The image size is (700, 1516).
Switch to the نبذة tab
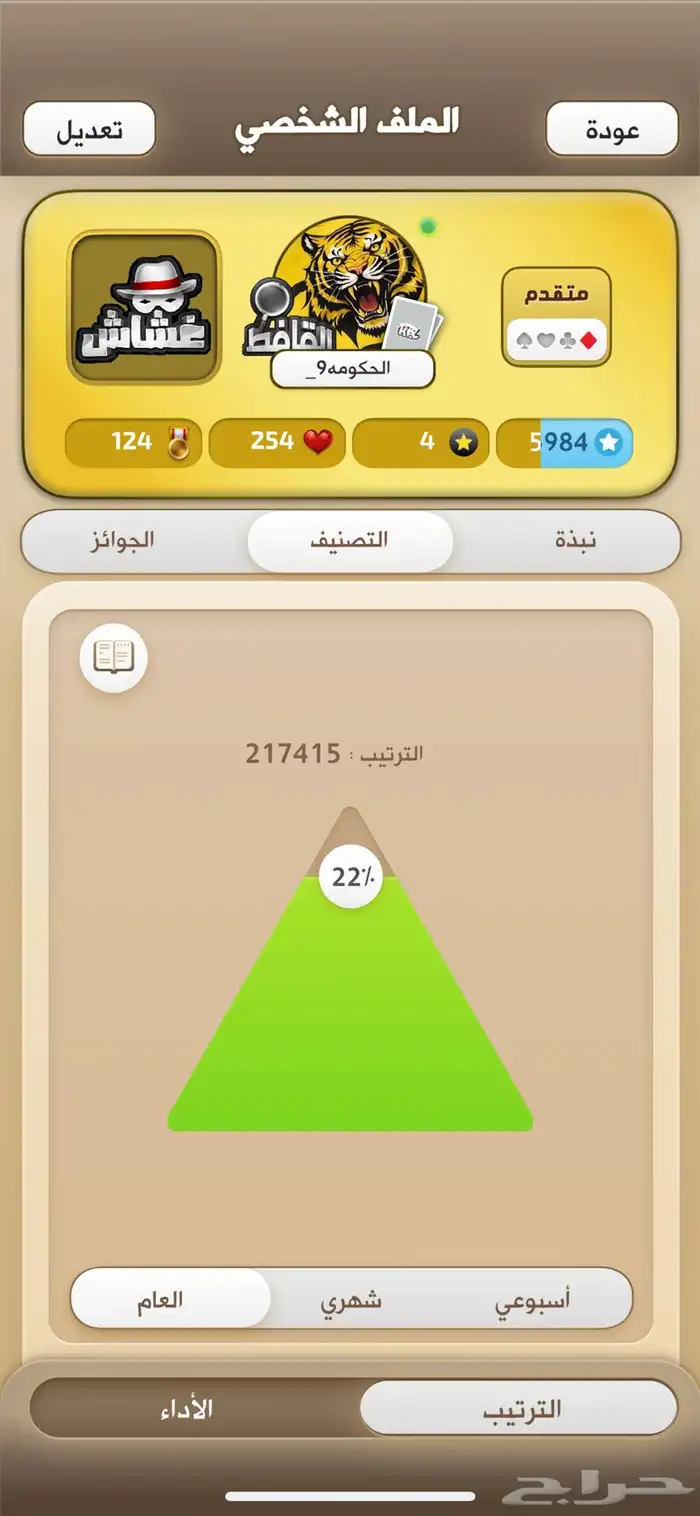[x=576, y=541]
